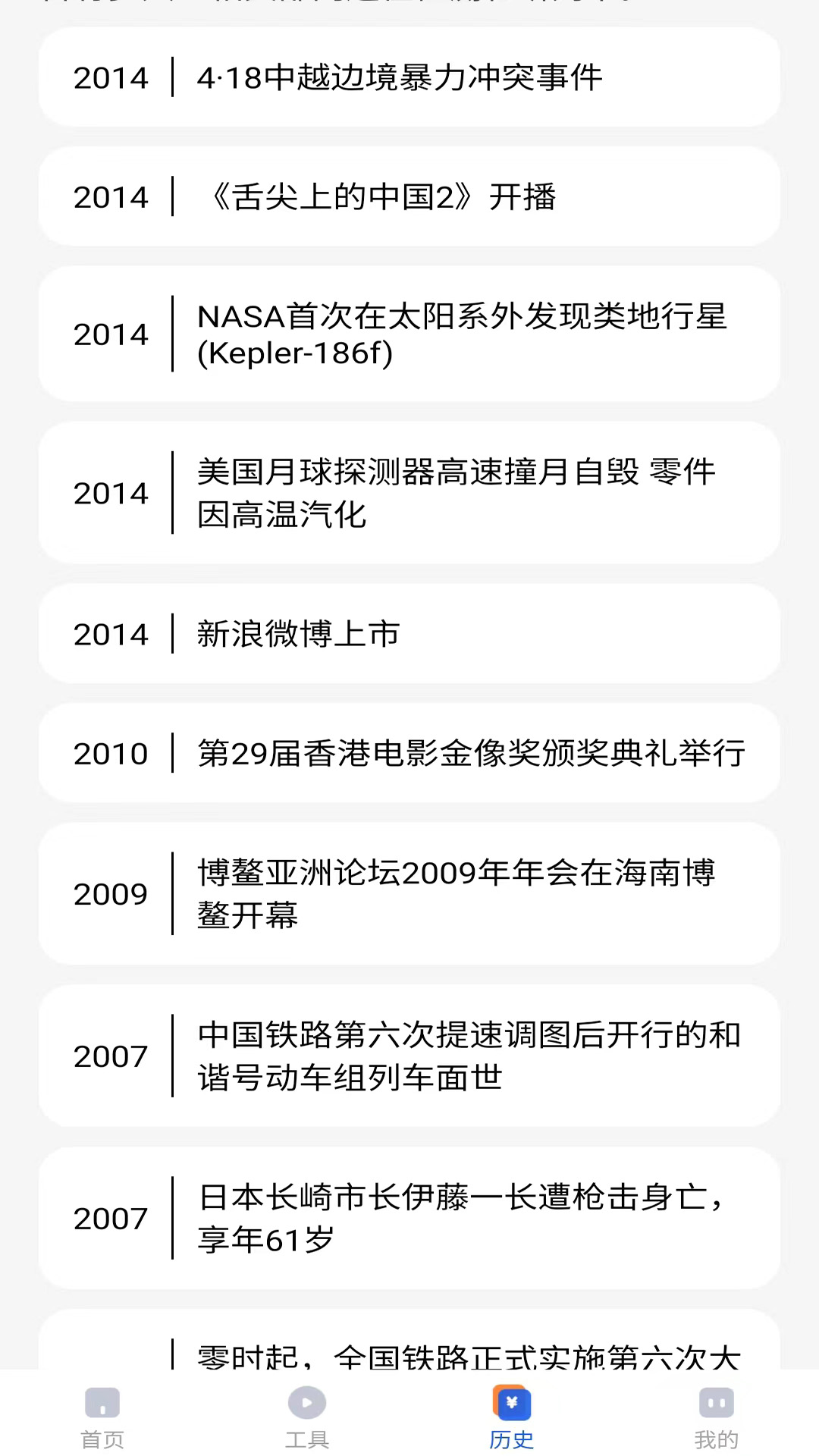
Task: Open the 新浪微博上市 entry
Action: (409, 634)
